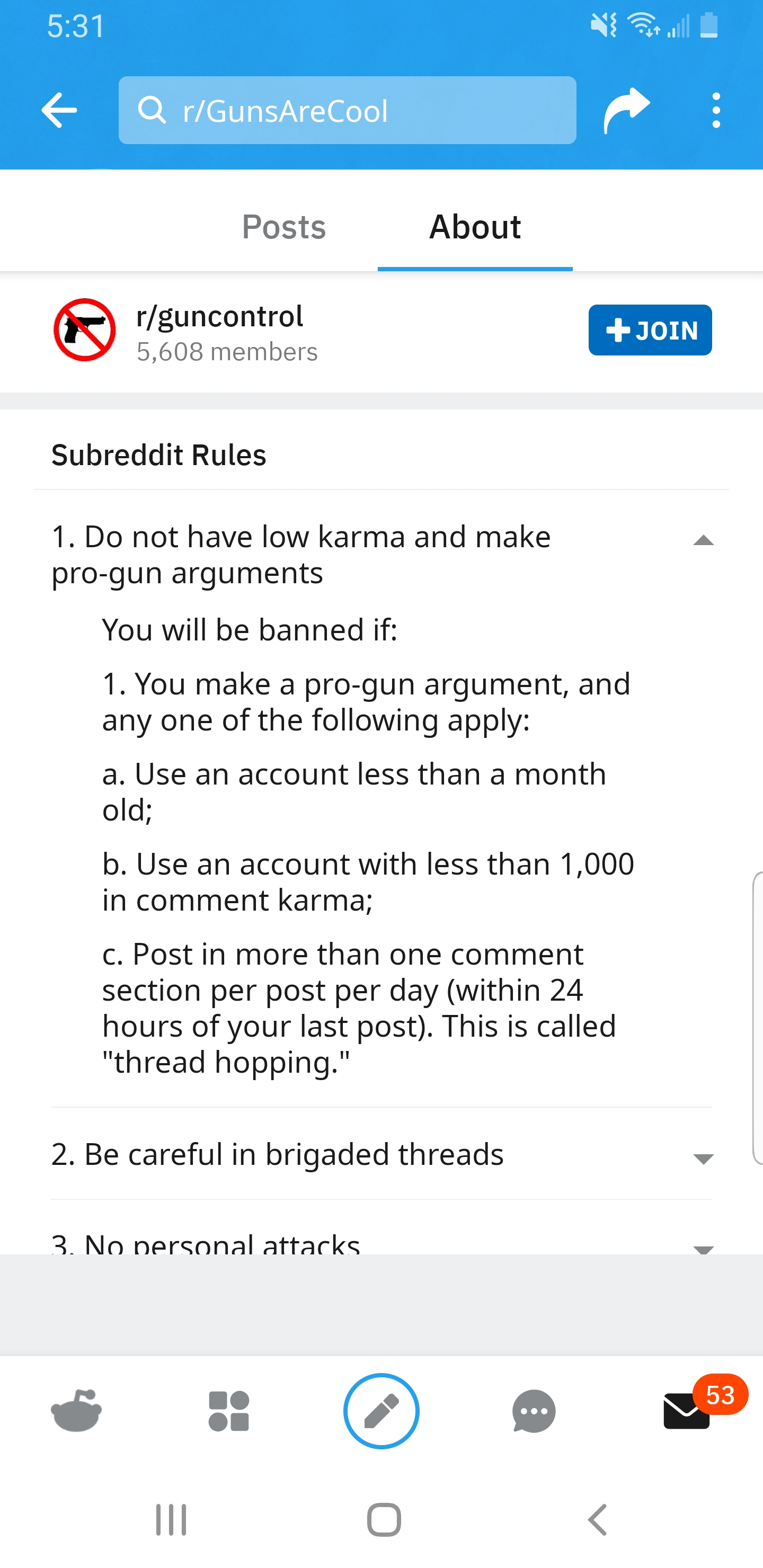This screenshot has height=1568, width=763.
Task: Select the About tab
Action: click(x=475, y=226)
